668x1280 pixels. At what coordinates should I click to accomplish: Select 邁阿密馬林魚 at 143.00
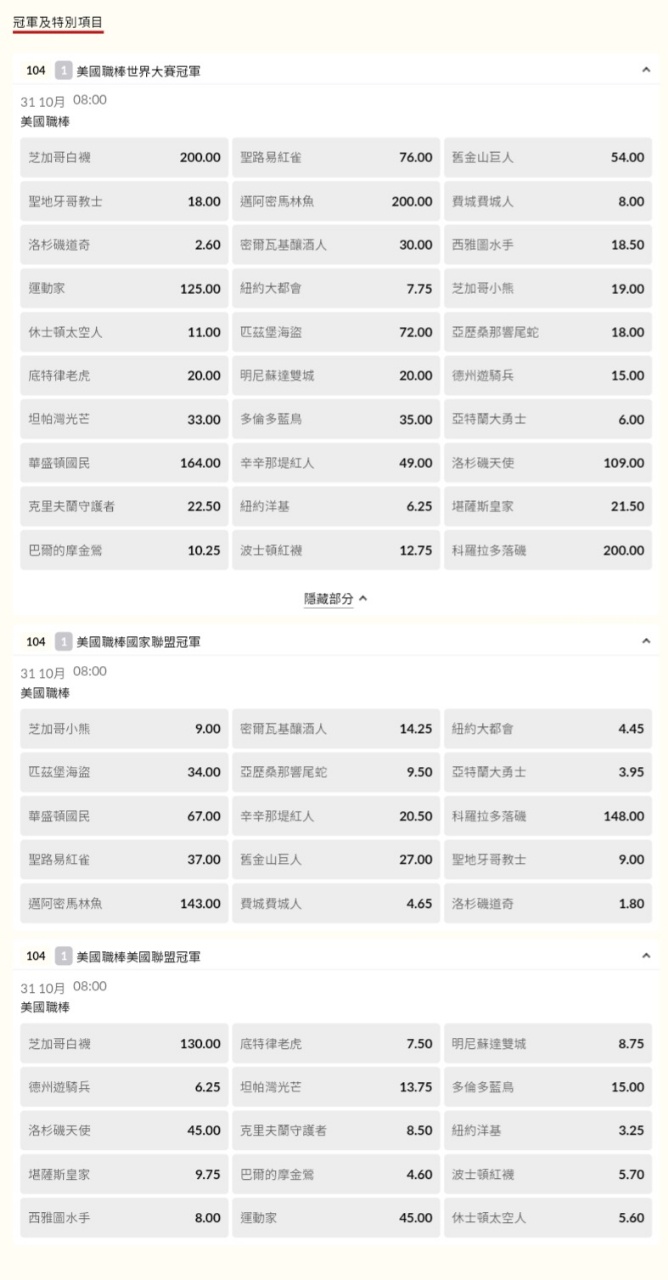(x=124, y=903)
